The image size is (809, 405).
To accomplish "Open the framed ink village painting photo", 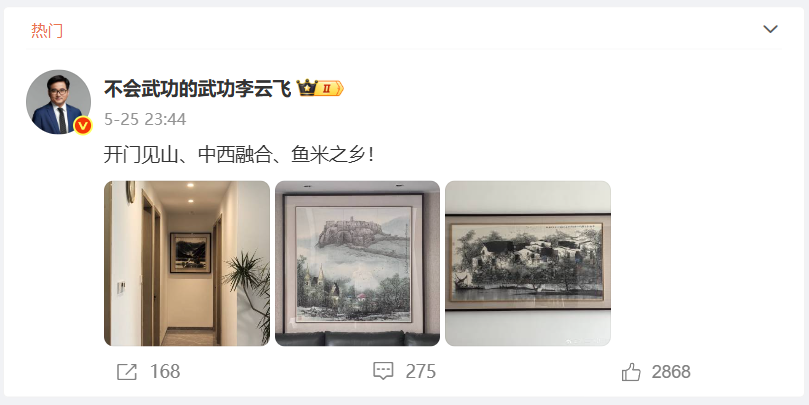I will coord(527,263).
